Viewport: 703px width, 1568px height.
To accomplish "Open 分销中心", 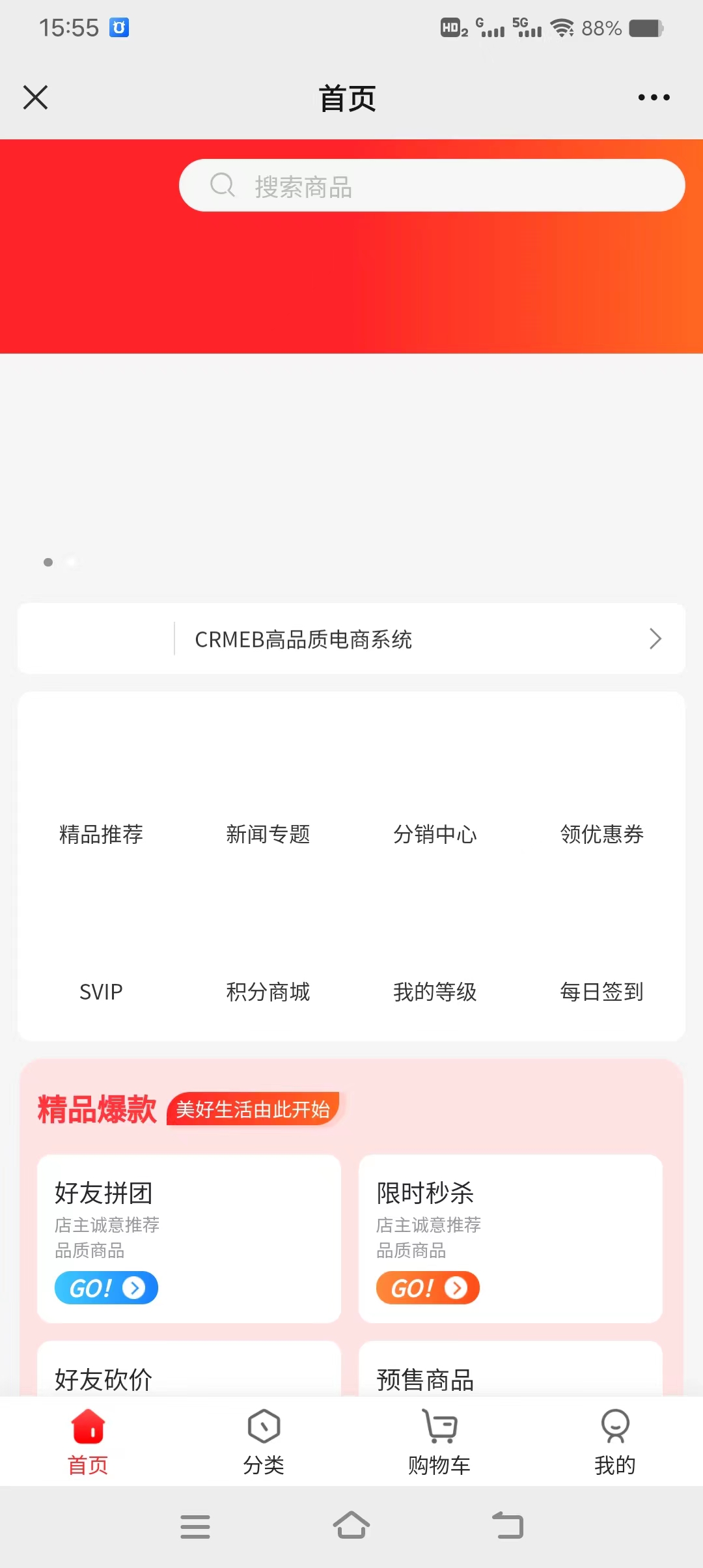I will click(435, 834).
